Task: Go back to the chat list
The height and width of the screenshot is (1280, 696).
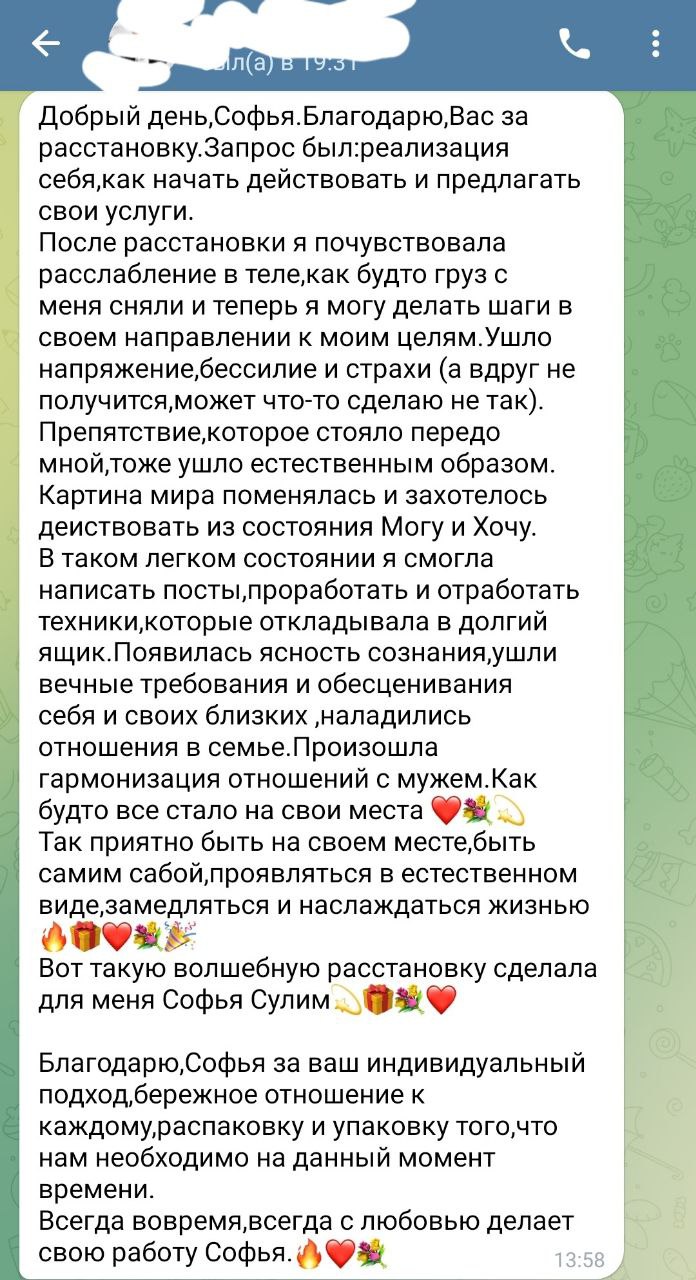Action: pyautogui.click(x=45, y=43)
